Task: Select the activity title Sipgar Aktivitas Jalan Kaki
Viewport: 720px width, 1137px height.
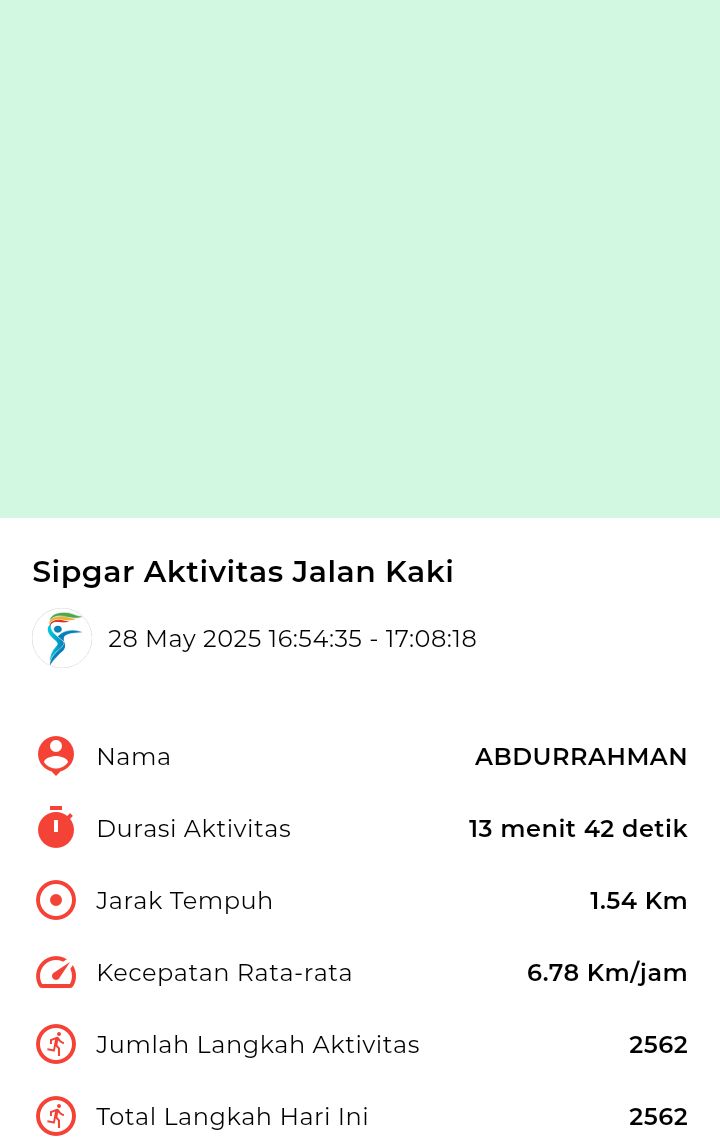Action: pyautogui.click(x=243, y=571)
